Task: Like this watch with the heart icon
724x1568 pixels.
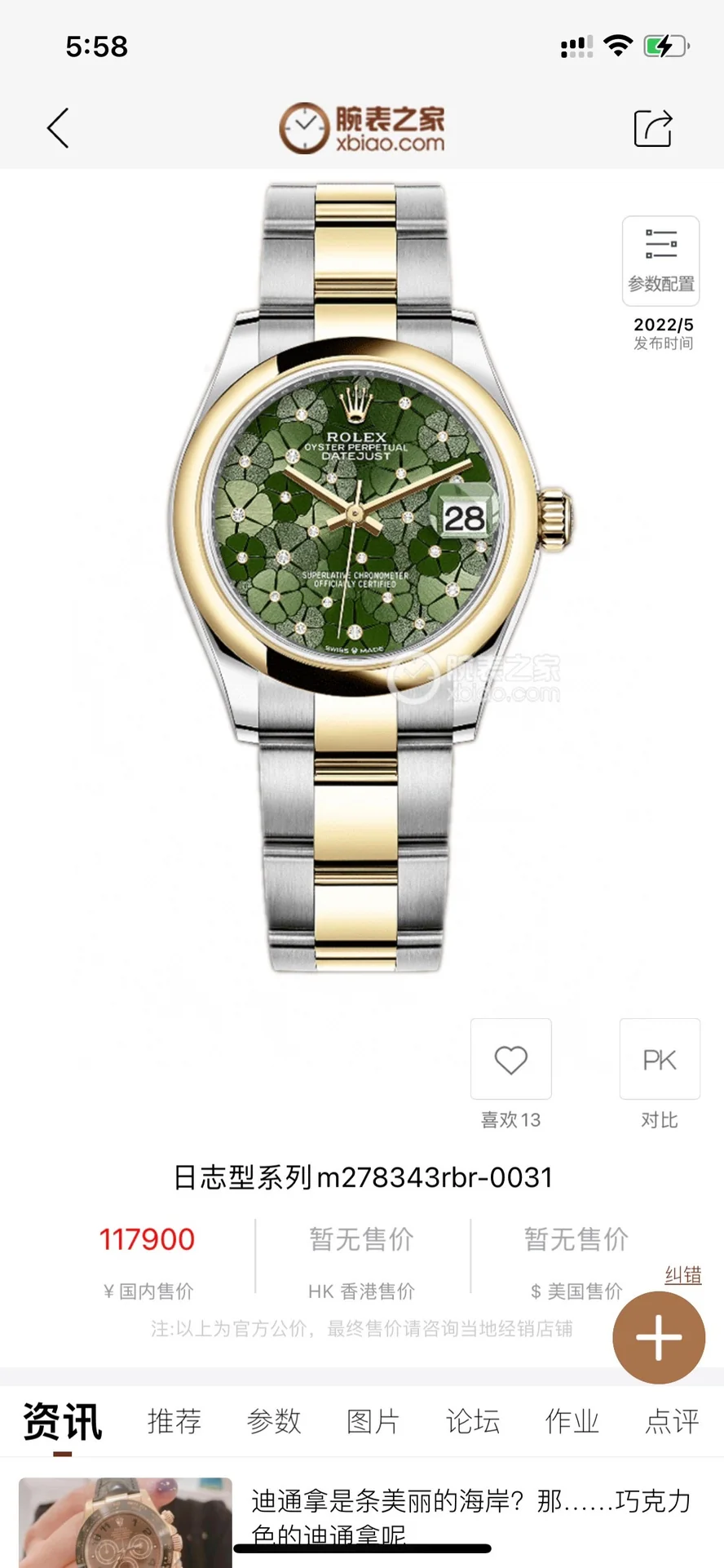Action: 511,1059
